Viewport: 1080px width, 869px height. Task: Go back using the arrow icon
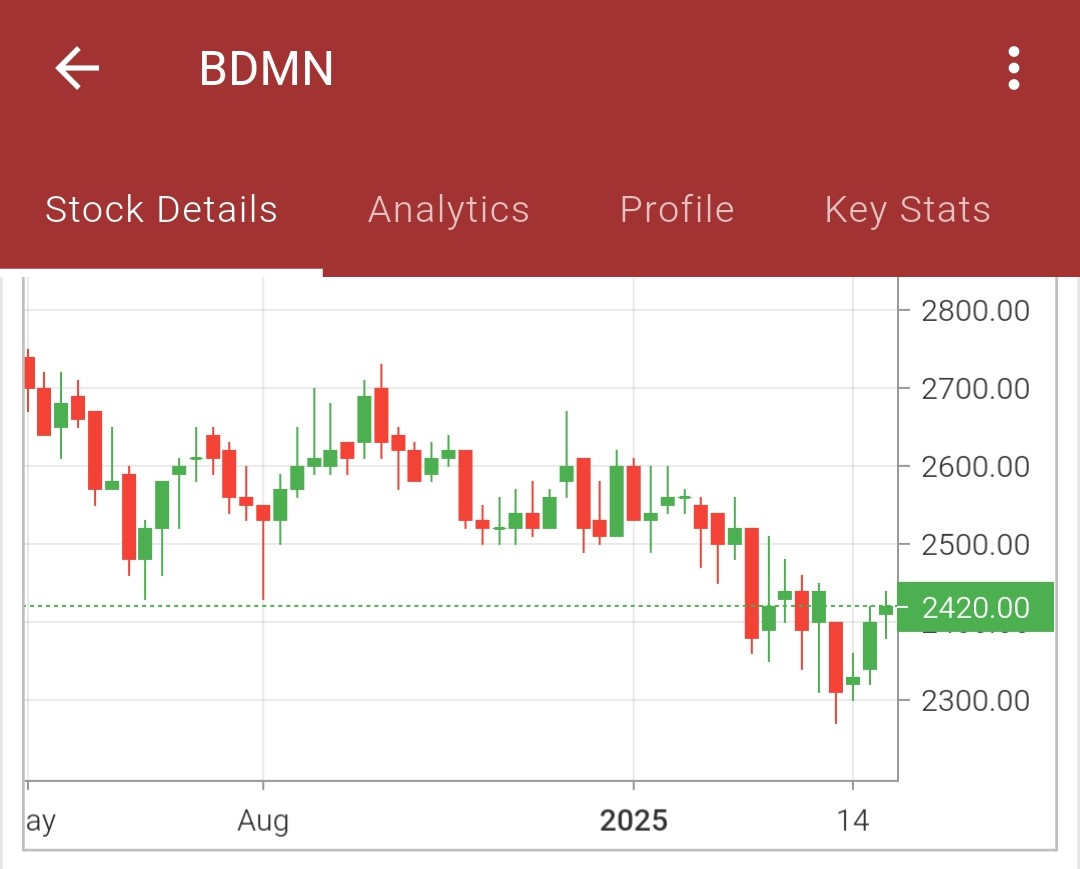(x=77, y=69)
